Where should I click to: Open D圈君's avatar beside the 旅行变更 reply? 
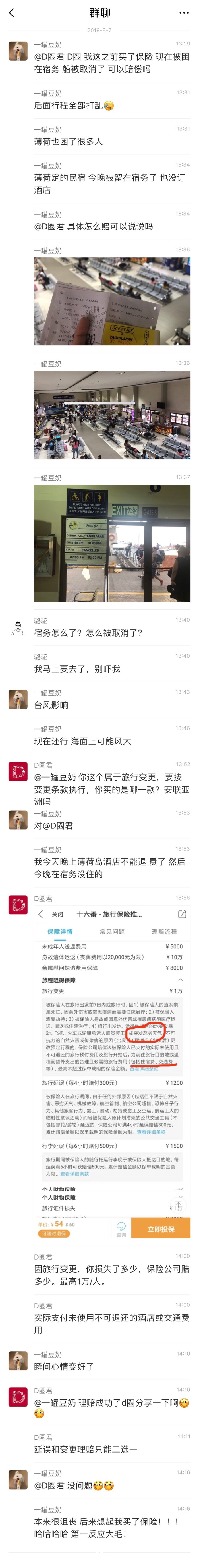(x=18, y=771)
